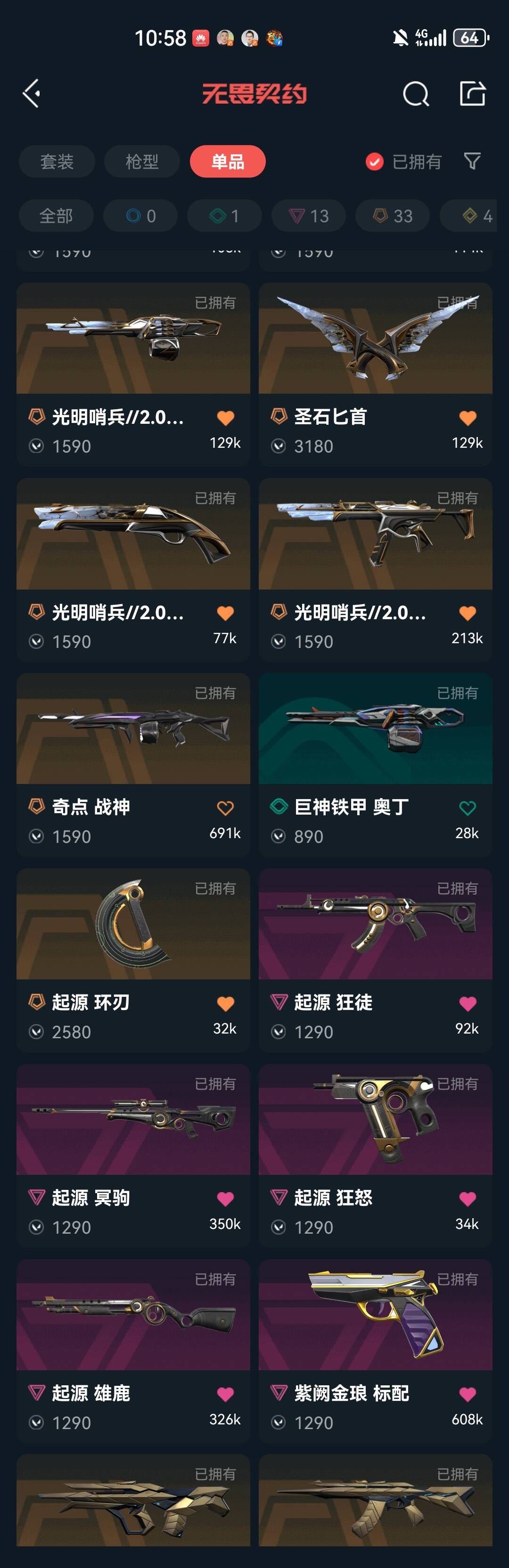Select the 单品 tab
The image size is (509, 1568).
(x=227, y=162)
